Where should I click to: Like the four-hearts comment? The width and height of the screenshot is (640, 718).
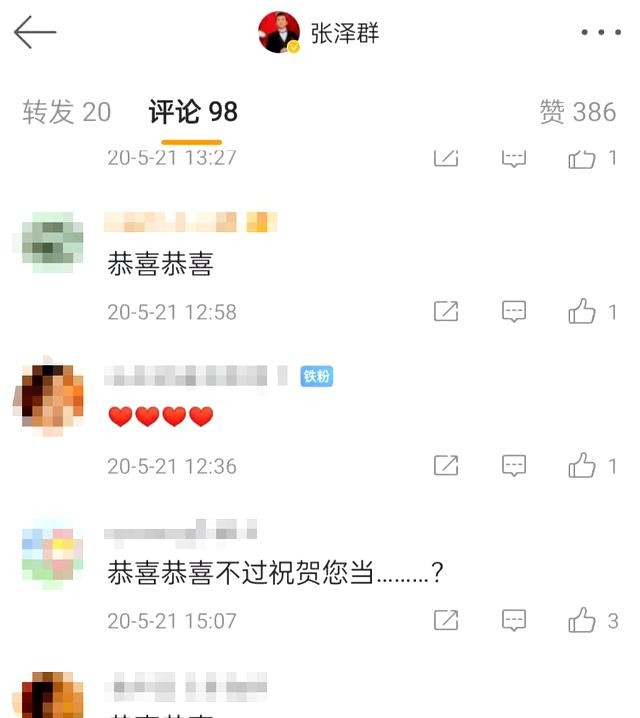coord(583,465)
